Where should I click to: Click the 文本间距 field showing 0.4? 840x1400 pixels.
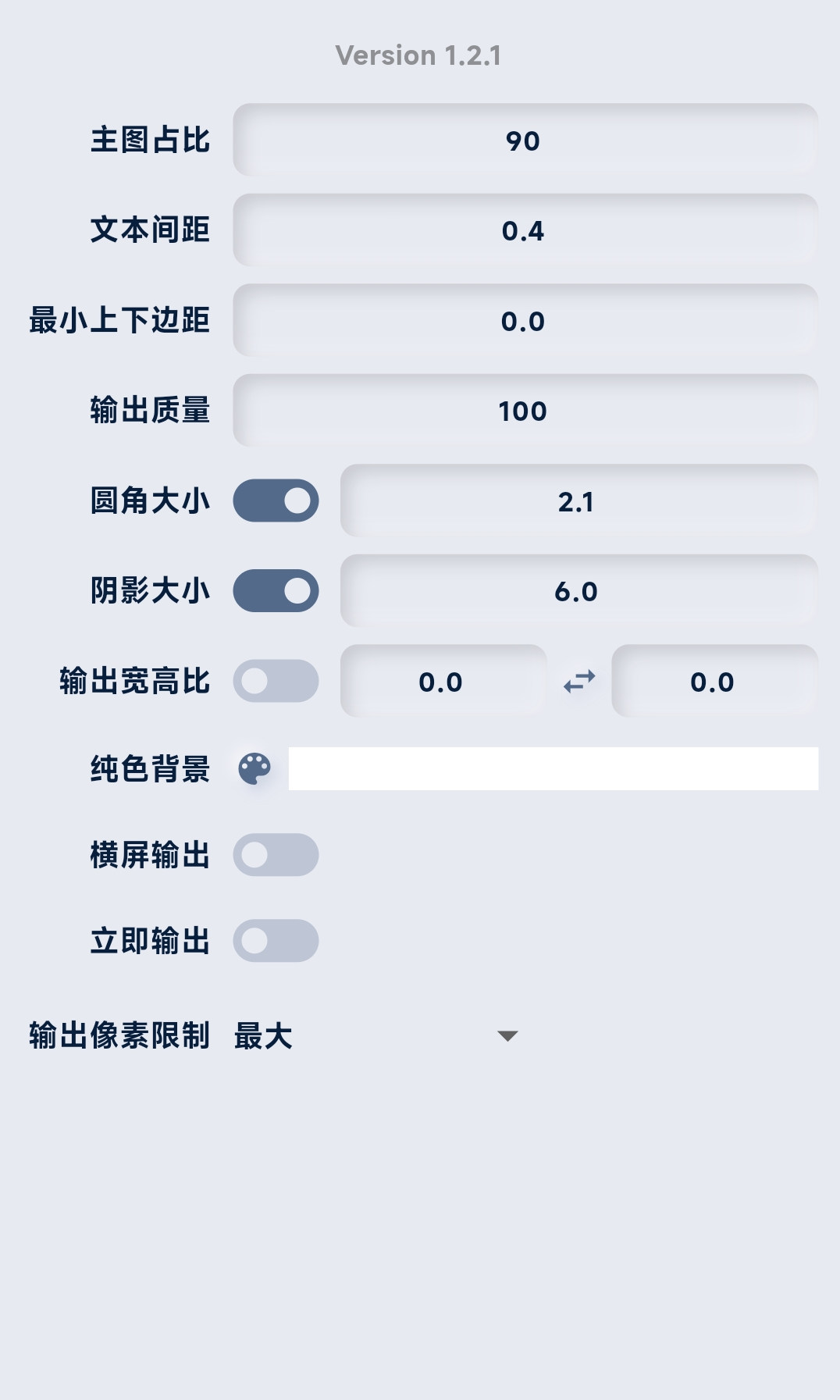coord(523,230)
